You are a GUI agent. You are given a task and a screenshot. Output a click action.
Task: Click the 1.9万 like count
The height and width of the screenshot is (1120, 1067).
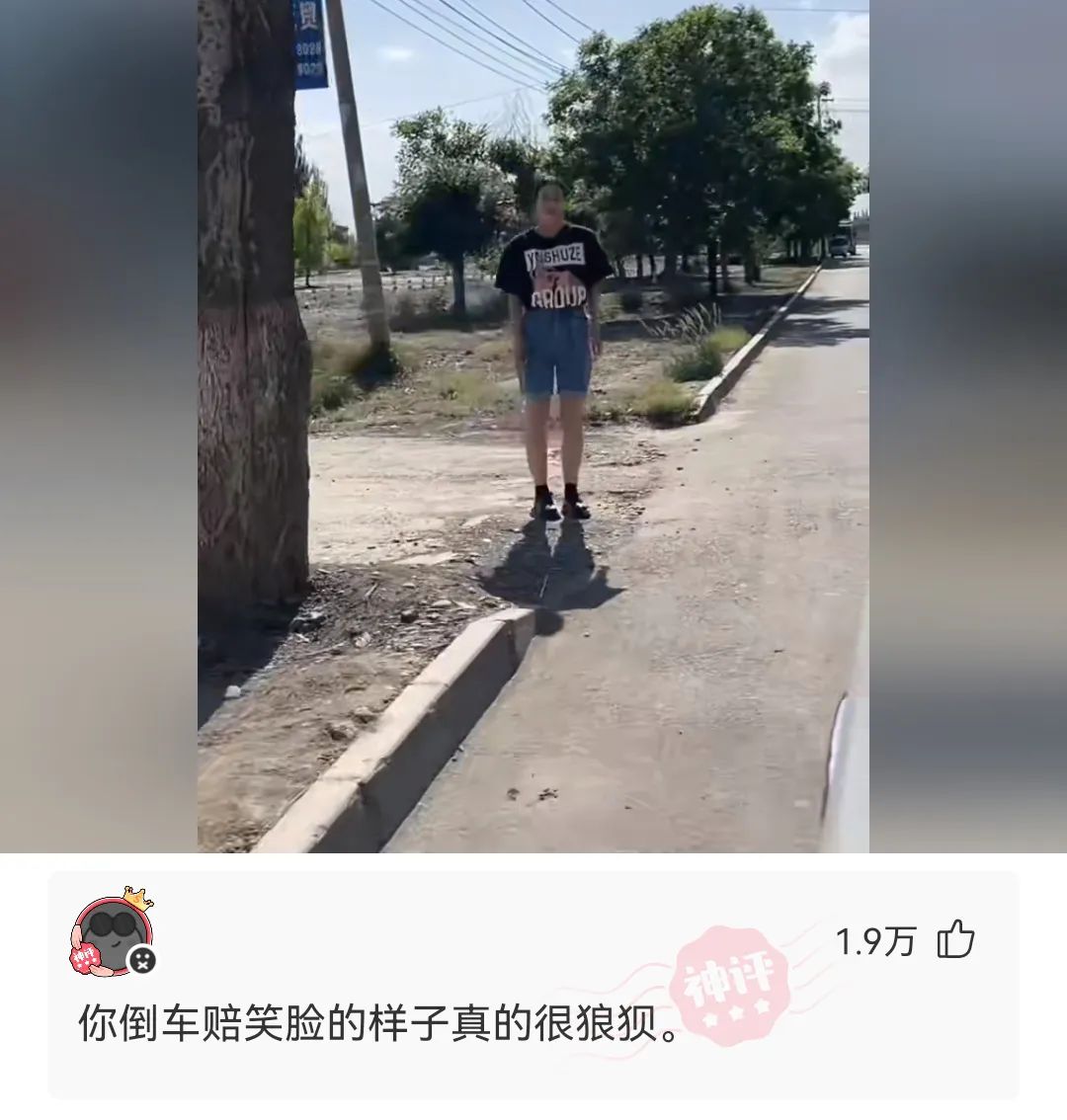tap(877, 940)
